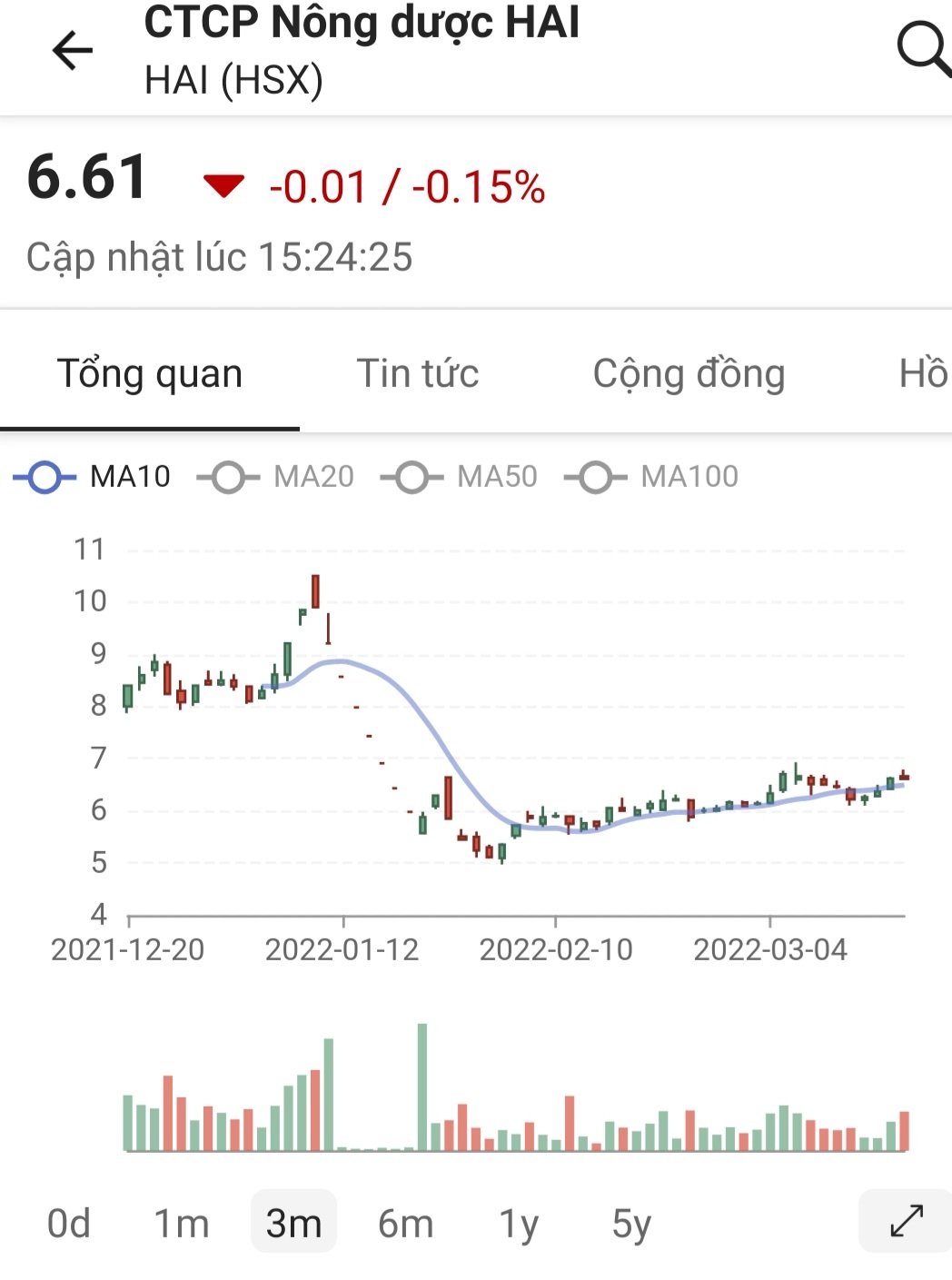Toggle the MA10 line on the chart
952x1280 pixels.
tap(93, 477)
